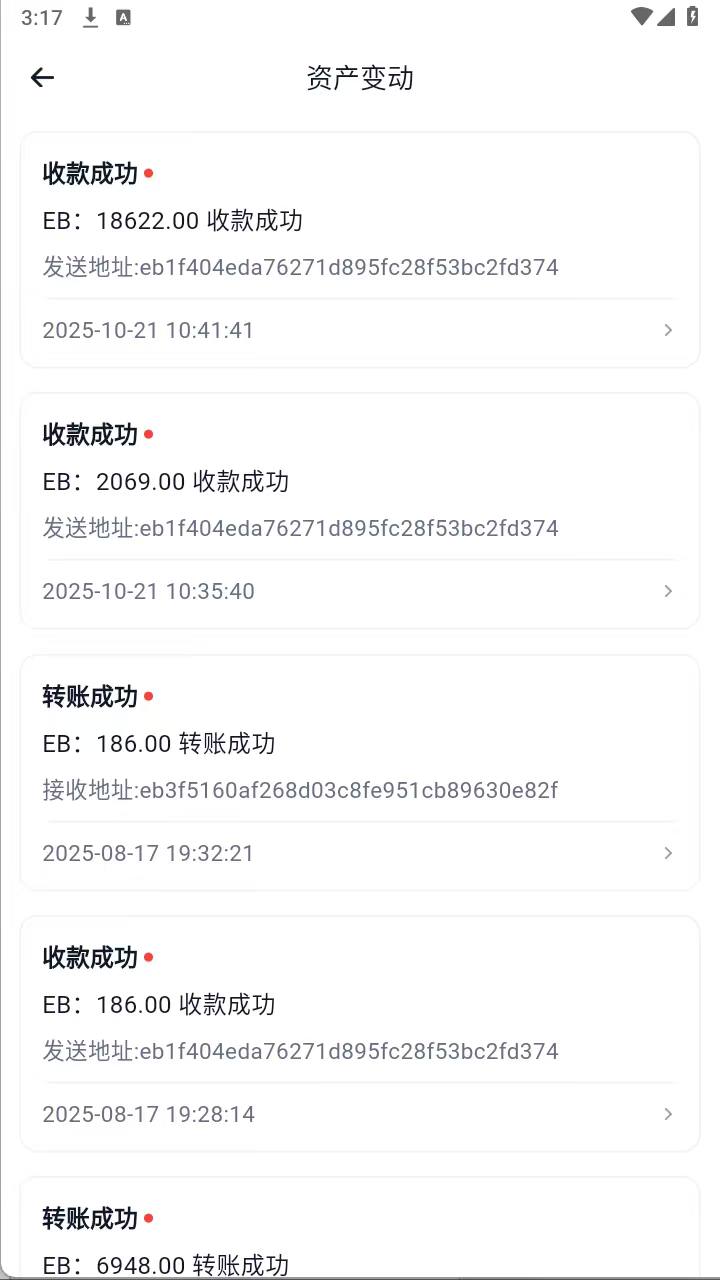Viewport: 720px width, 1280px height.
Task: Open the 2069.00 收款成功 record
Action: pyautogui.click(x=360, y=511)
